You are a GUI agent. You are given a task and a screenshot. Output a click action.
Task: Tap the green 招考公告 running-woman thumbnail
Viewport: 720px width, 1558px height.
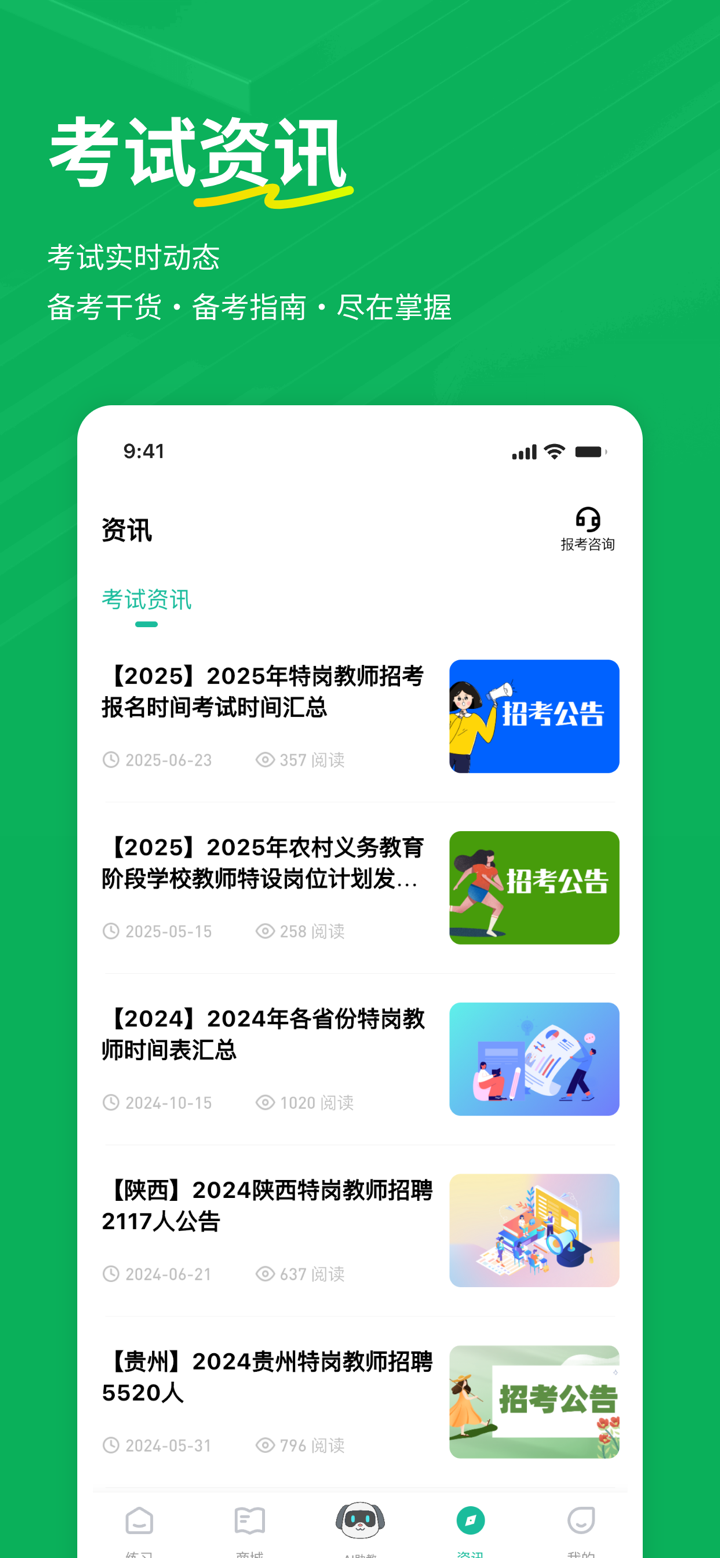coord(534,888)
